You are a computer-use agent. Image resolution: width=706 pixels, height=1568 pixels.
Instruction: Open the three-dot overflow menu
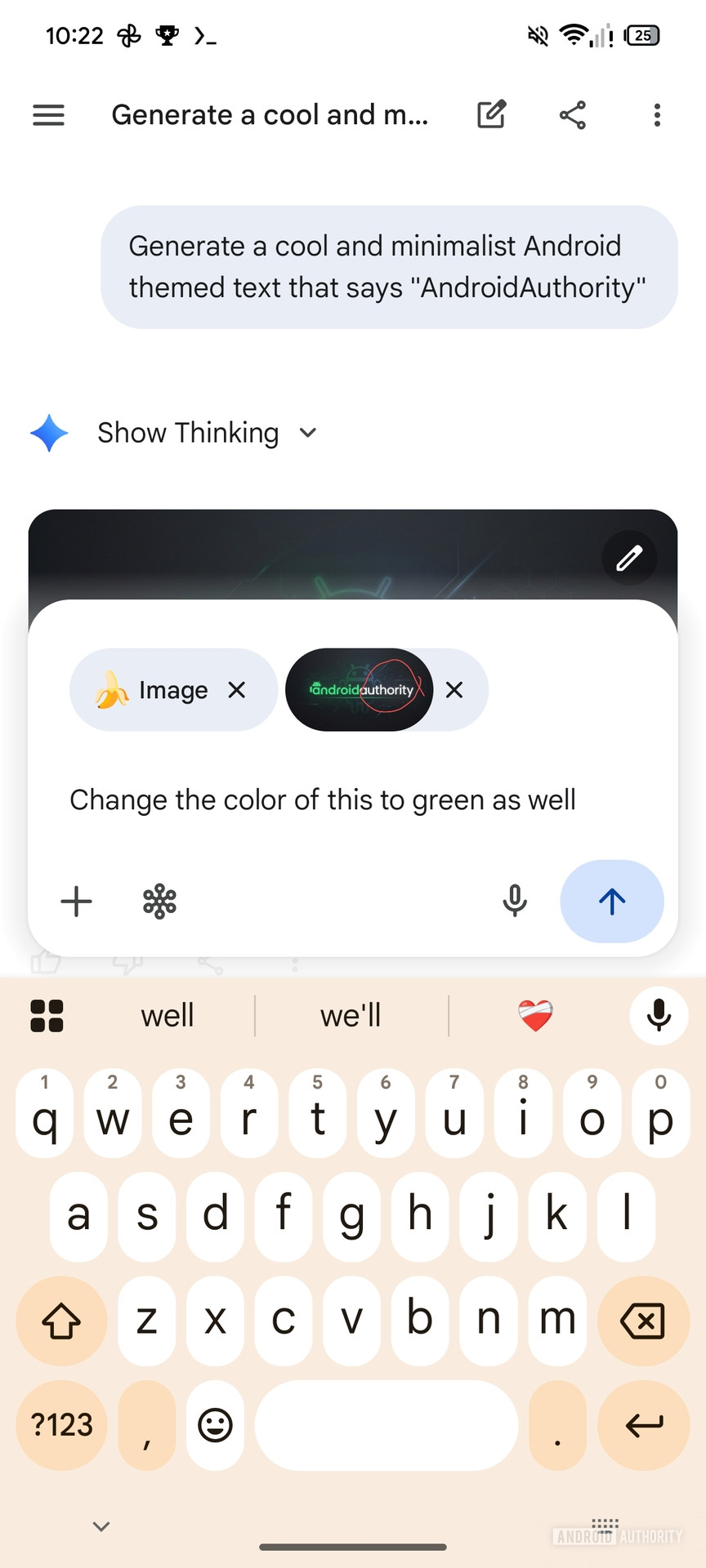coord(657,115)
